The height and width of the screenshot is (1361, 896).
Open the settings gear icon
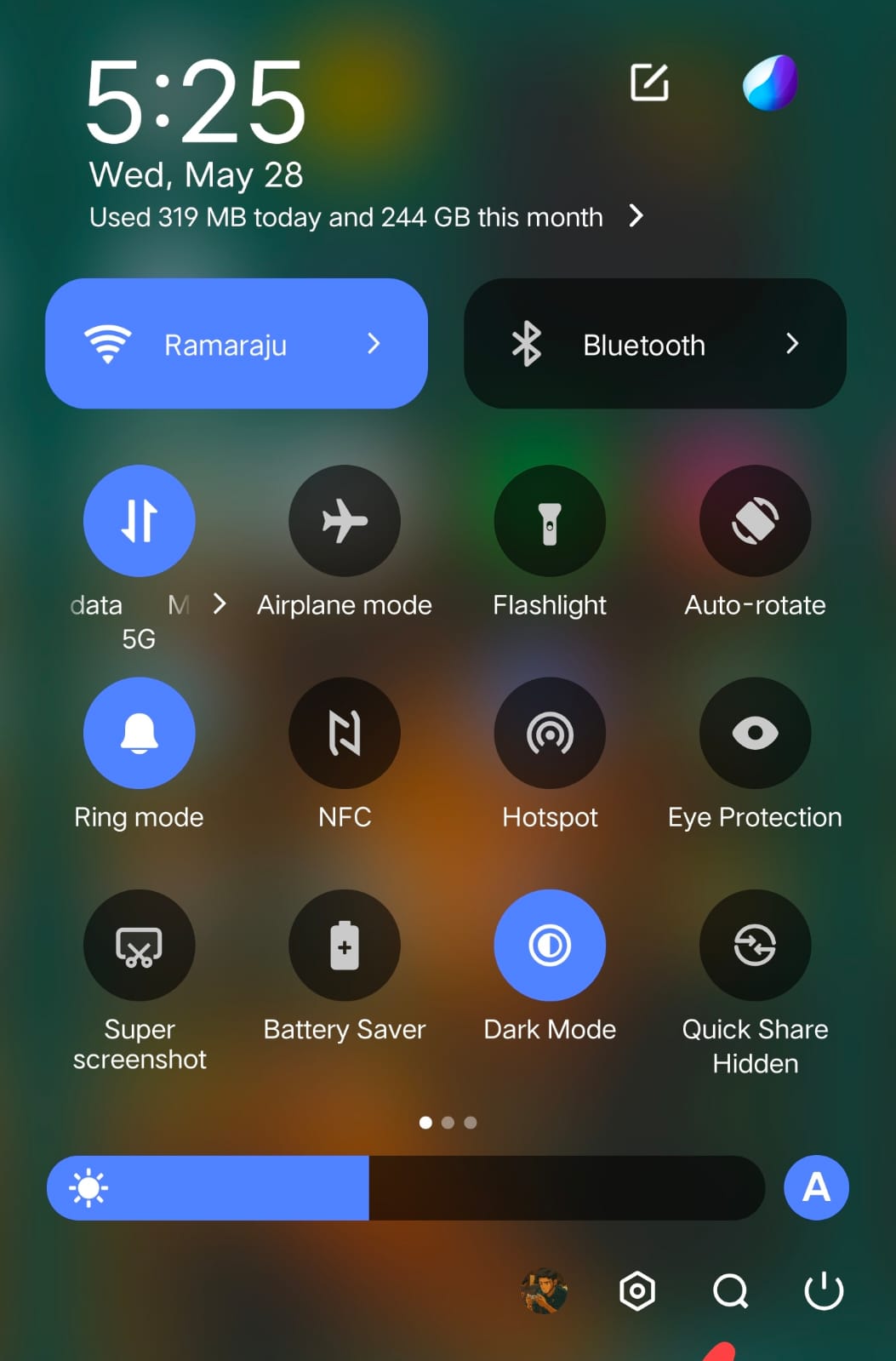pos(637,1291)
